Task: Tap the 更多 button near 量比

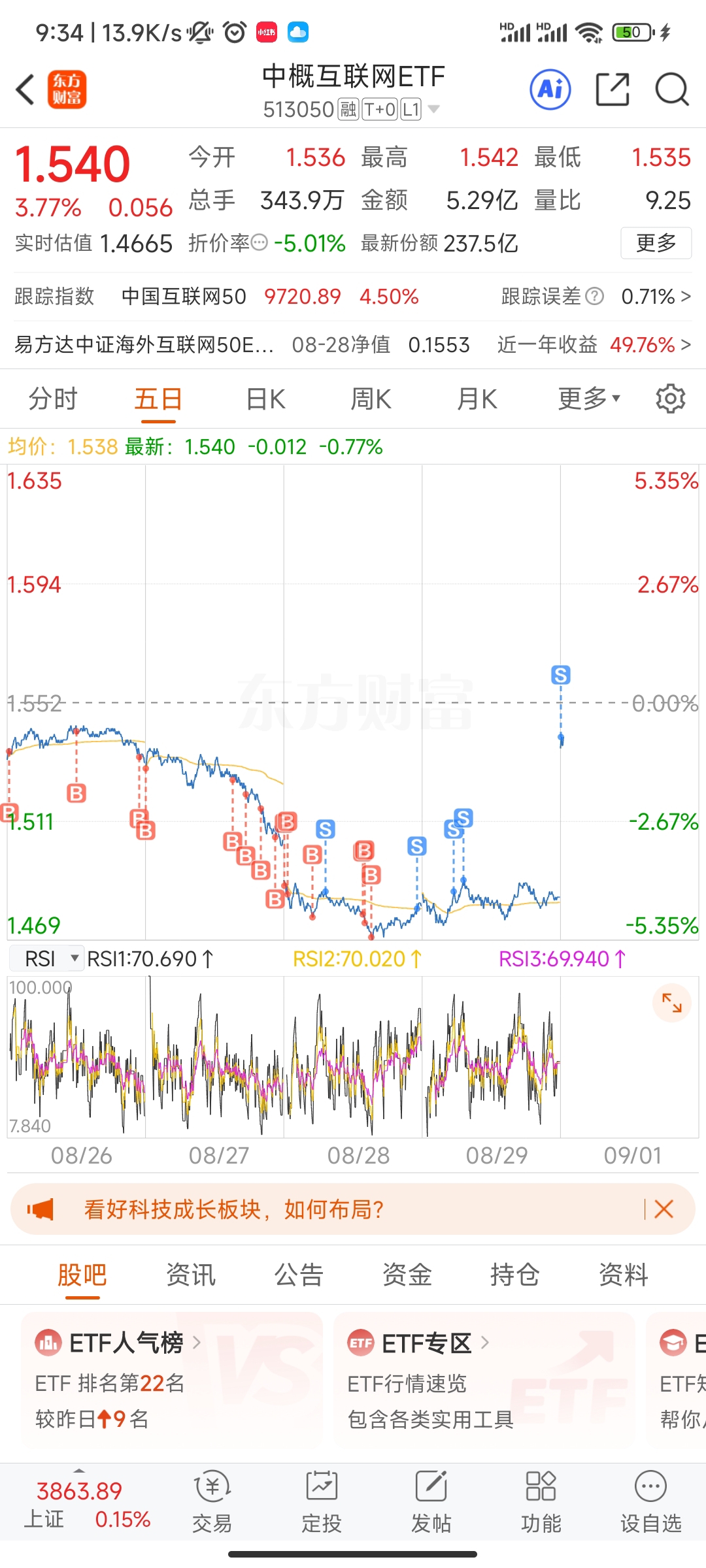Action: [x=656, y=242]
